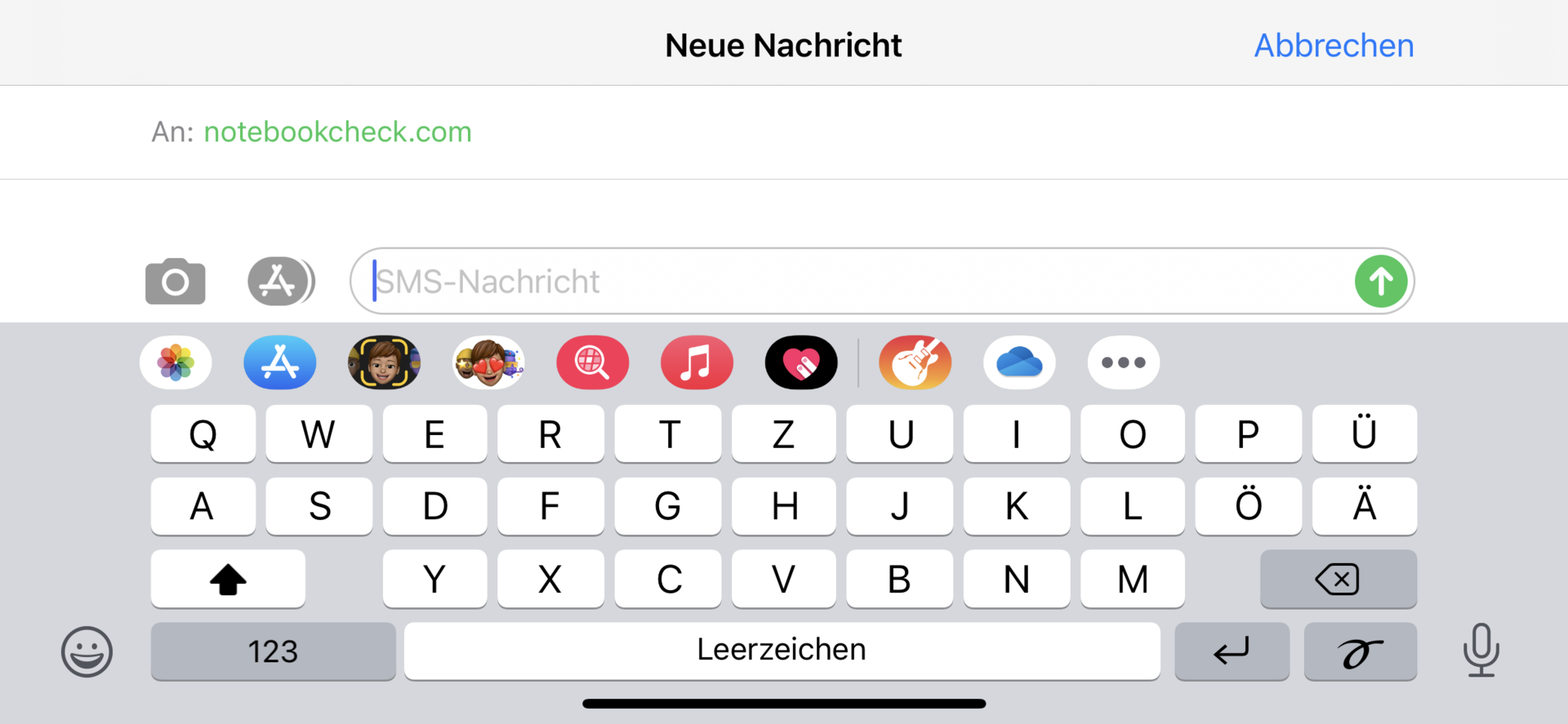1568x724 pixels.
Task: Open the emoji keyboard
Action: (x=87, y=651)
